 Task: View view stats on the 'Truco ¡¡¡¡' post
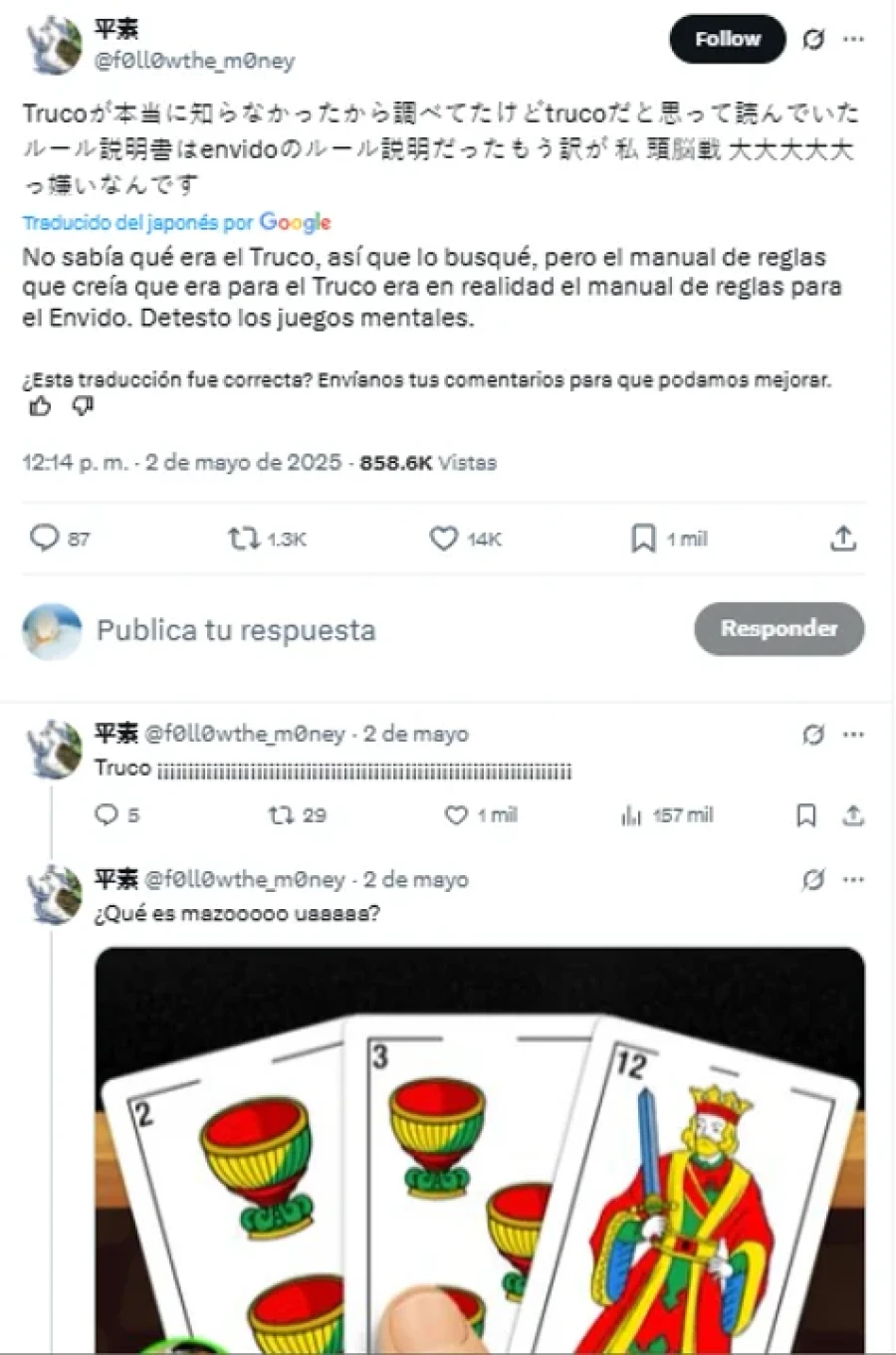[631, 815]
